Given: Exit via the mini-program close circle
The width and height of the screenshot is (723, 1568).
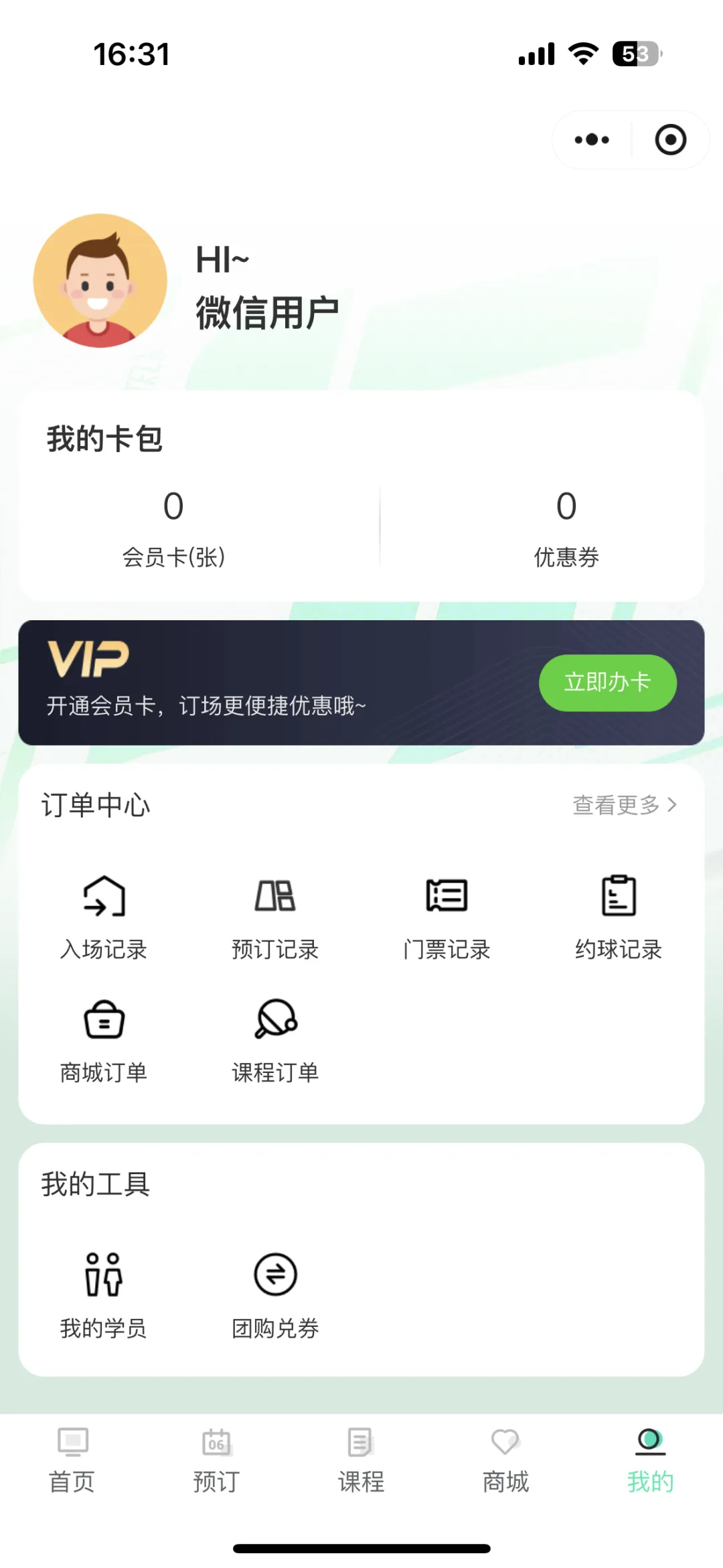Looking at the screenshot, I should click(x=669, y=139).
